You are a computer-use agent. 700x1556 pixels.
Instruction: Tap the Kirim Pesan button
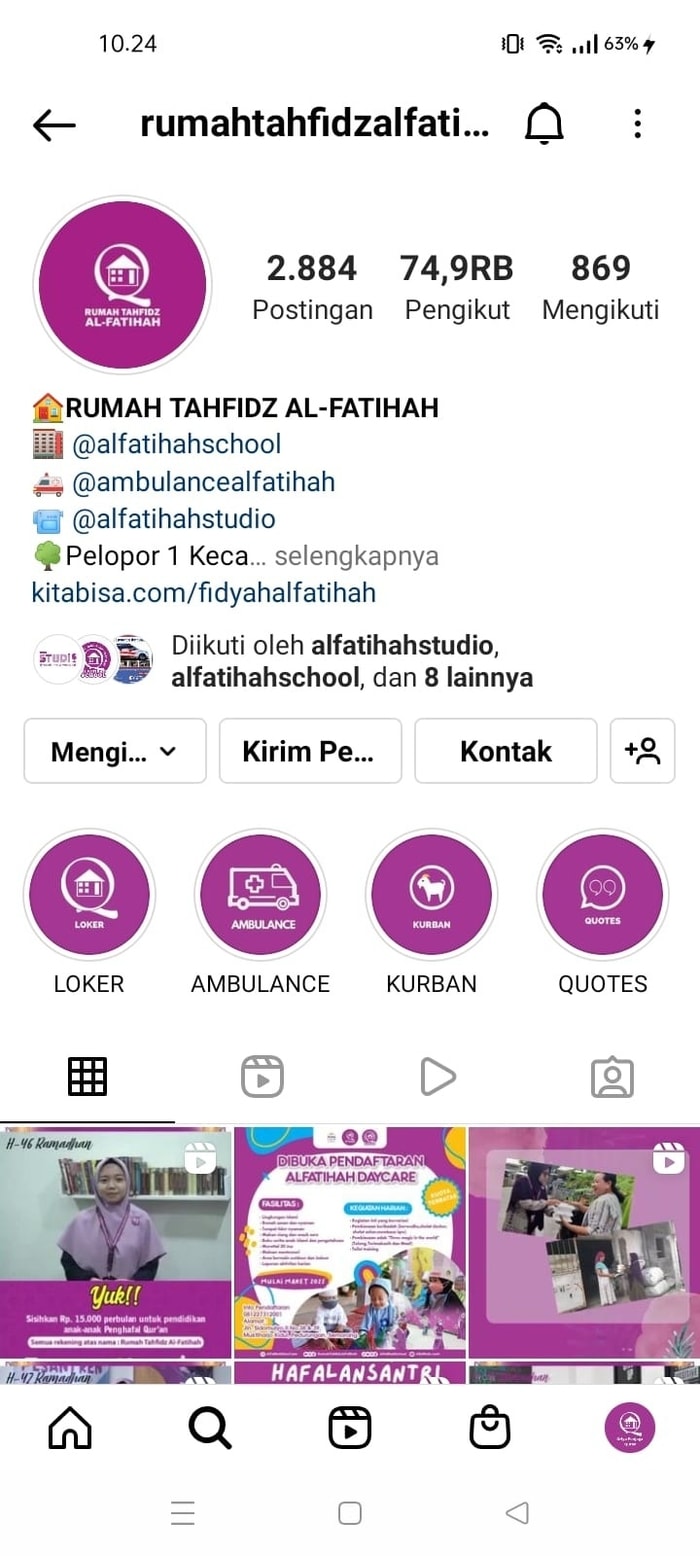[310, 751]
